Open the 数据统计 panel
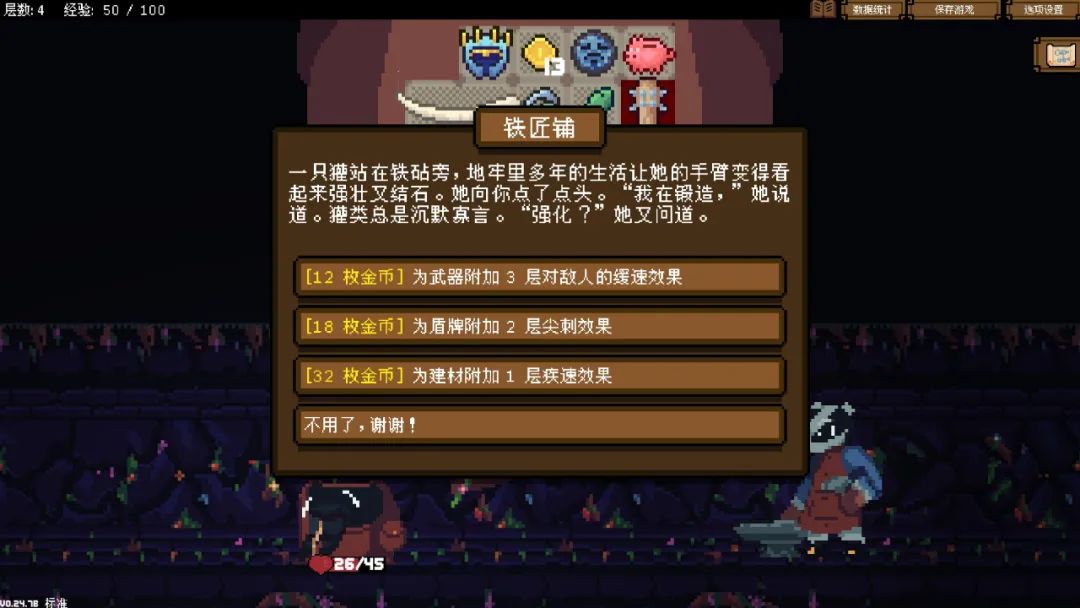1080x608 pixels. [x=872, y=10]
